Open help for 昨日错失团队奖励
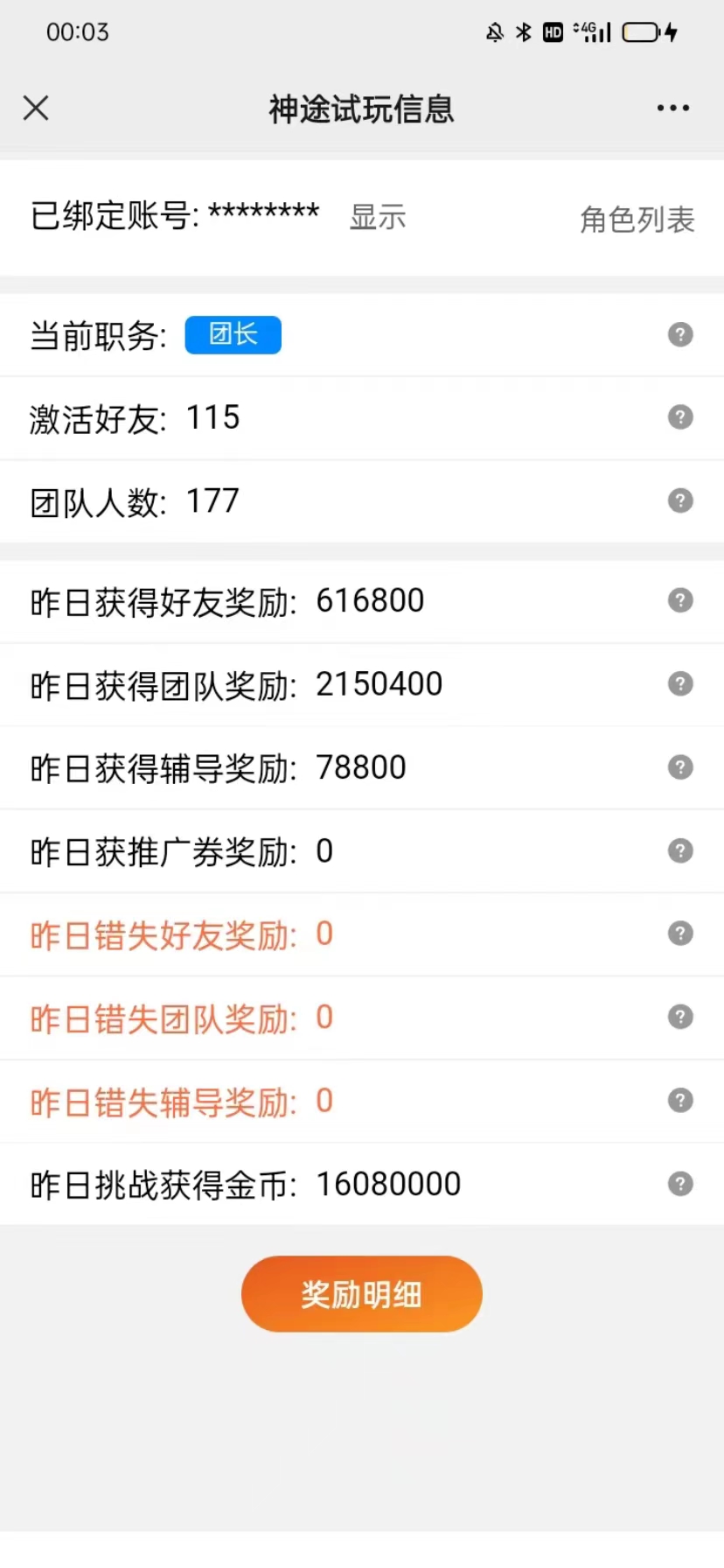Screen dimensions: 724x1568 pos(680,1017)
